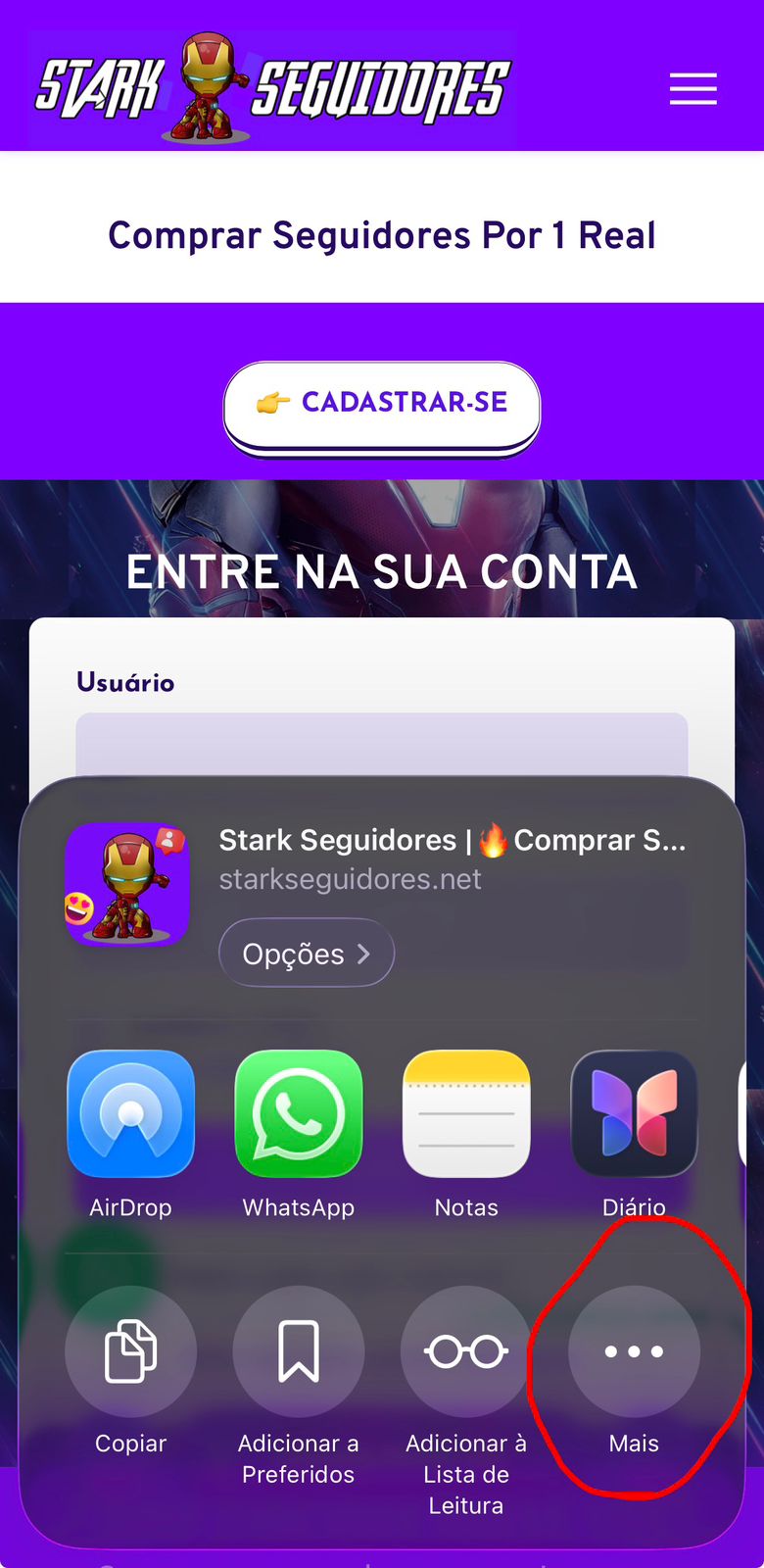Open the Opções share settings

pyautogui.click(x=307, y=953)
